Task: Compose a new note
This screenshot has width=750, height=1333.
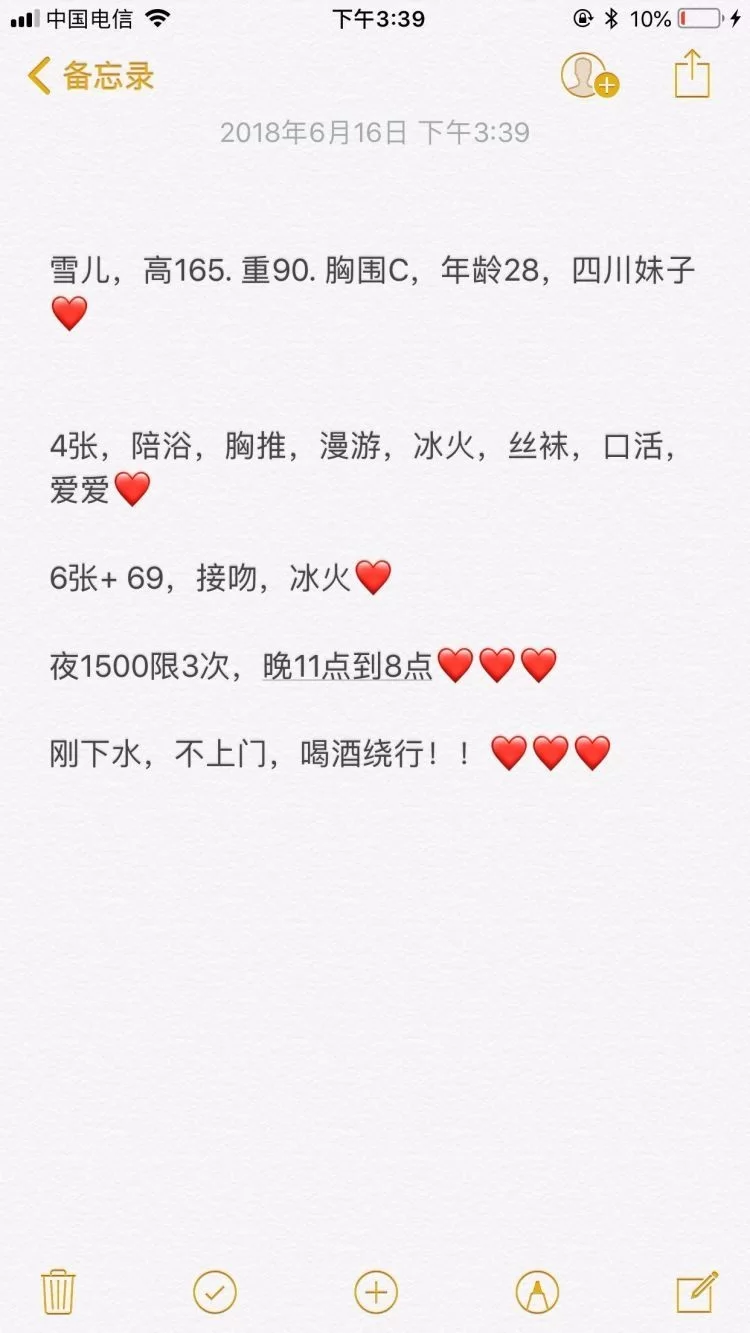Action: click(x=697, y=1292)
